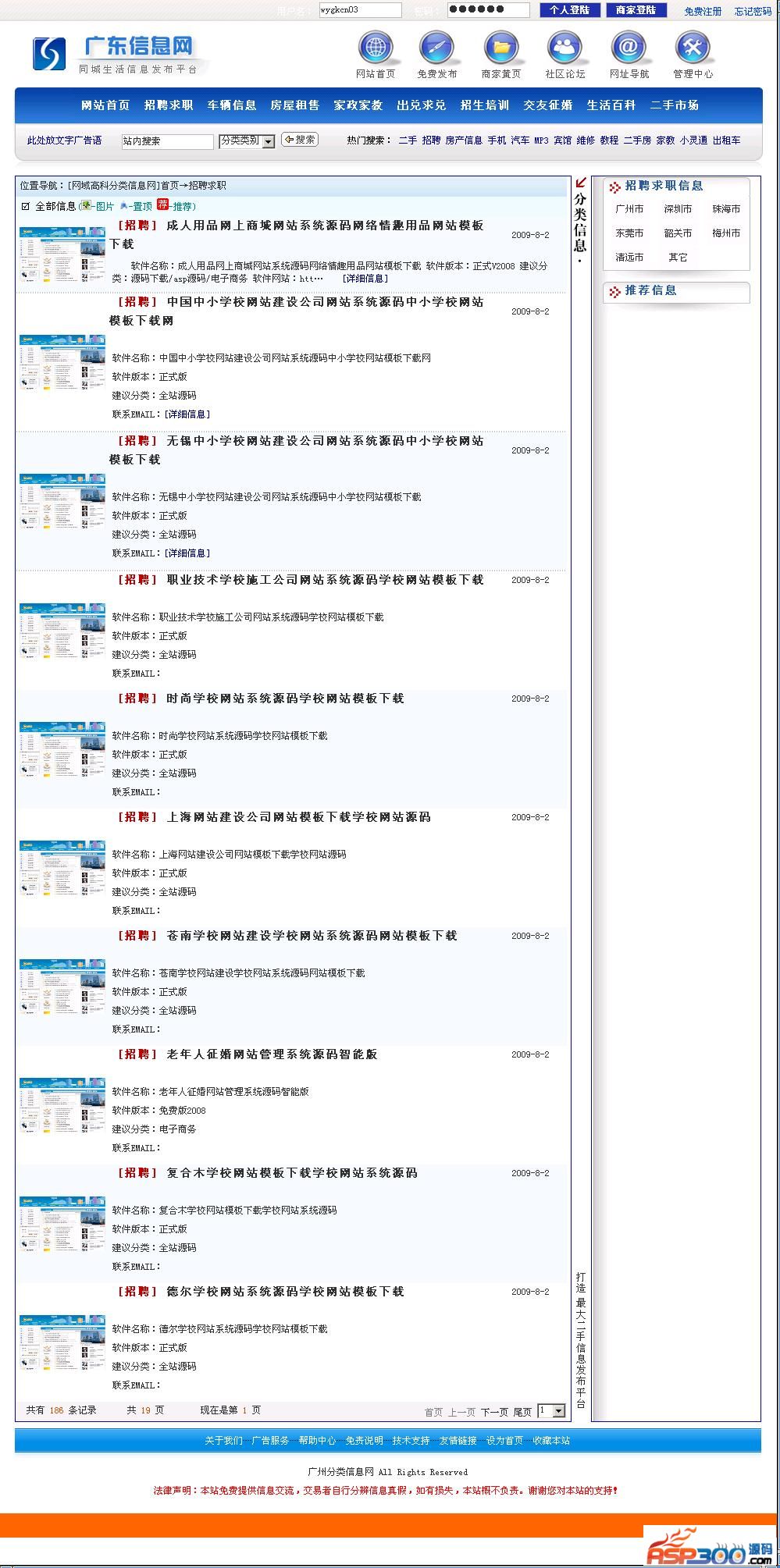Go to 下一页 in the pagination
The height and width of the screenshot is (1568, 780).
pos(494,1412)
